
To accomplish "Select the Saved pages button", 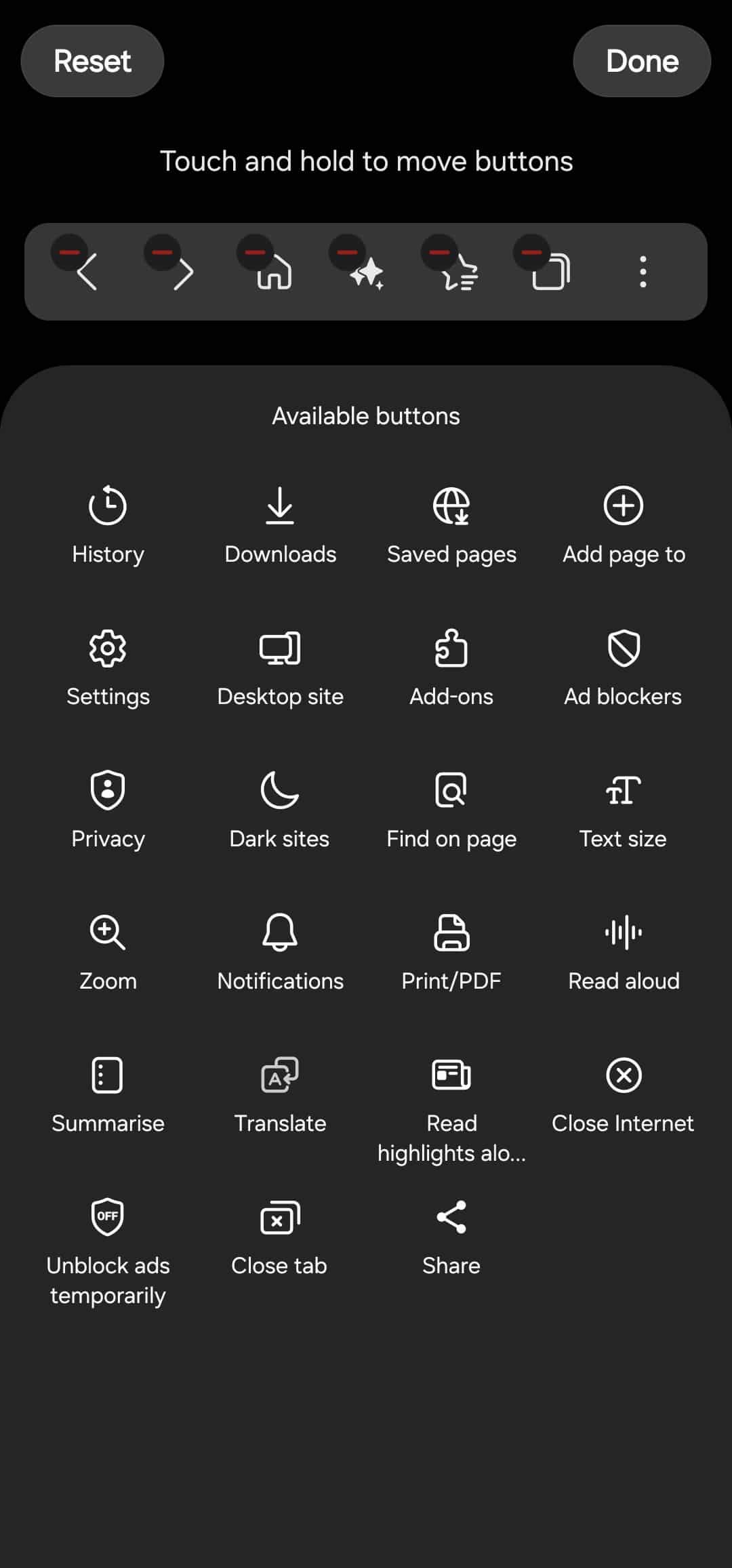I will point(451,523).
